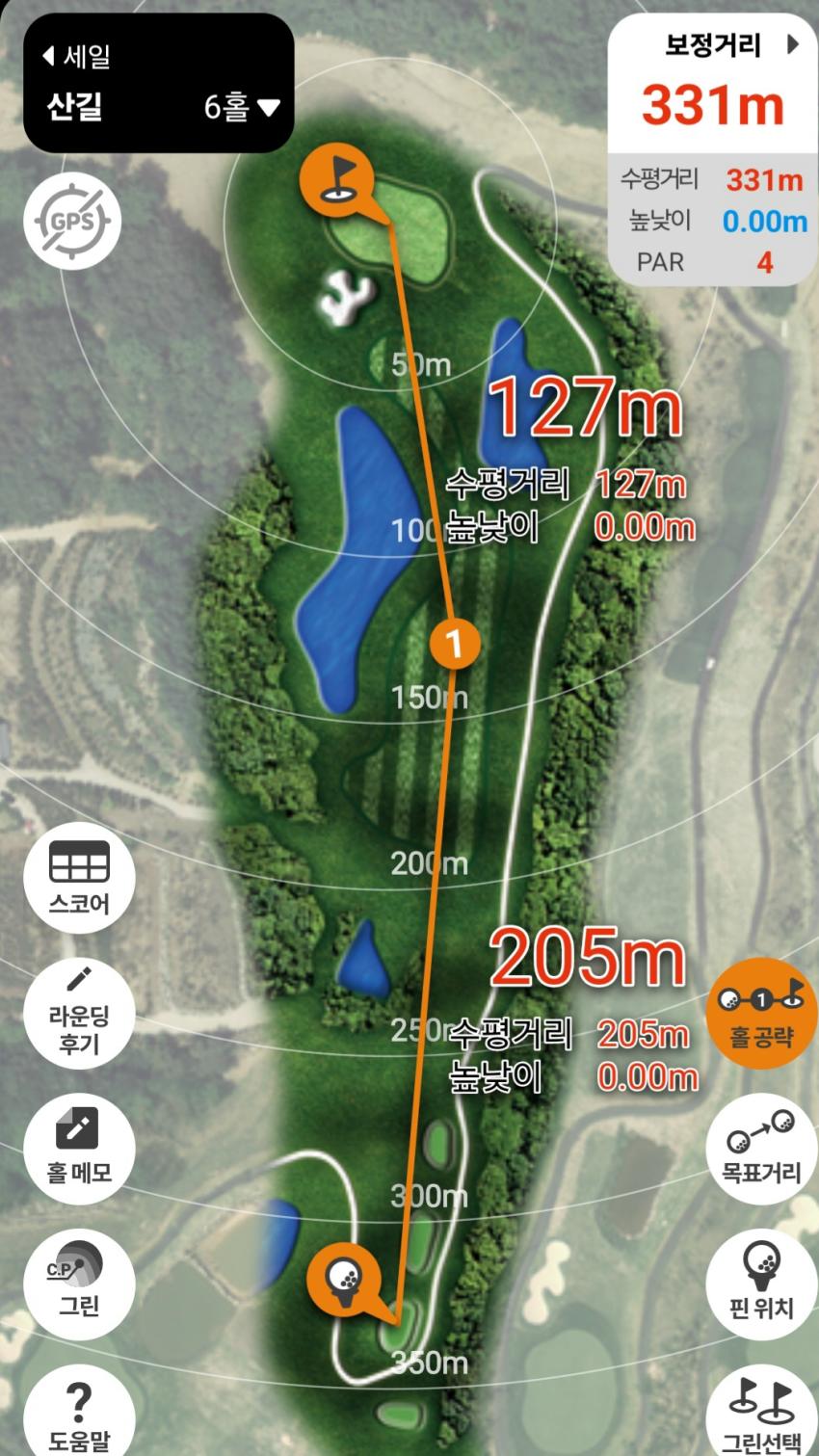Write a 라운딩 후기 review
819x1456 pixels.
click(x=79, y=1014)
